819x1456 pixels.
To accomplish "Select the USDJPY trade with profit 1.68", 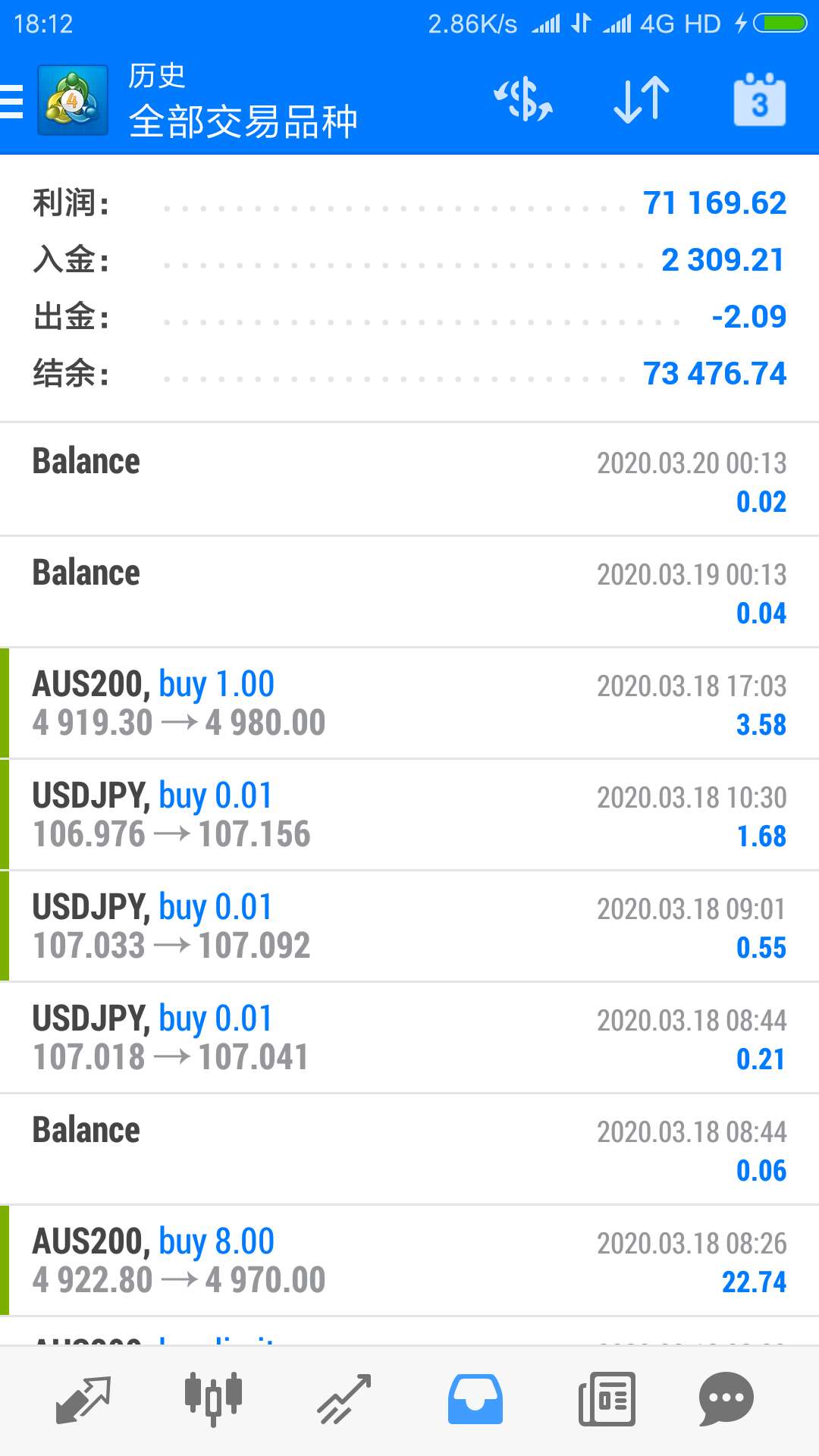I will (409, 815).
